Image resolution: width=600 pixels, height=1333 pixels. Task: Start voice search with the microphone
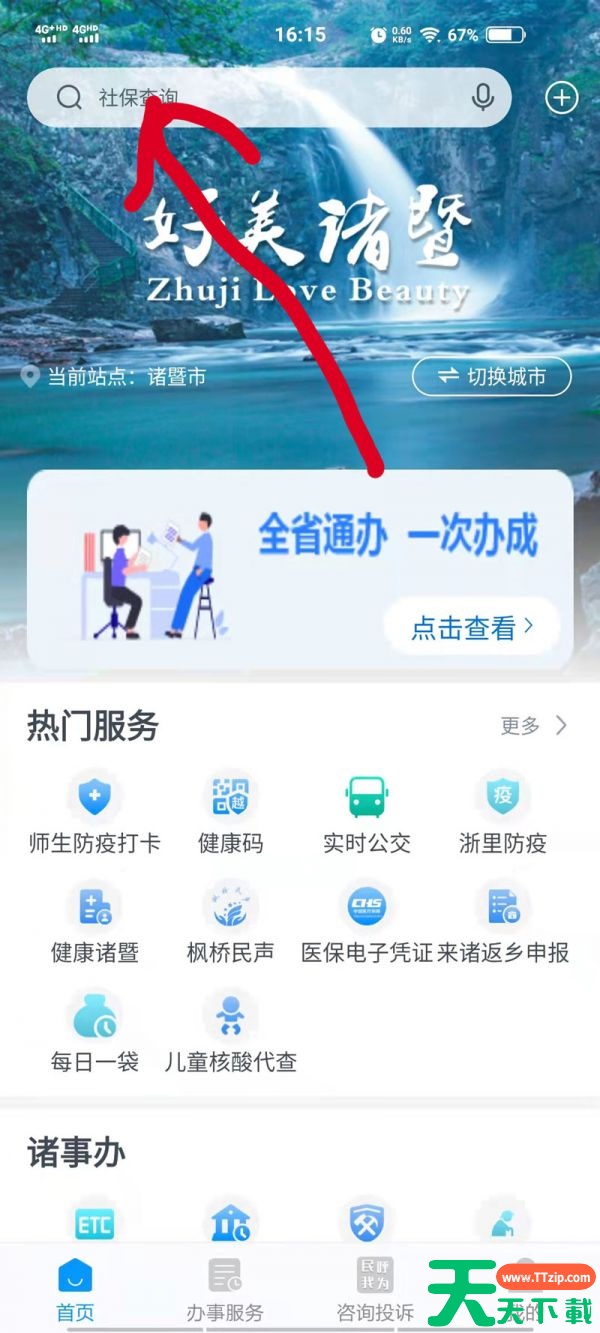click(483, 97)
